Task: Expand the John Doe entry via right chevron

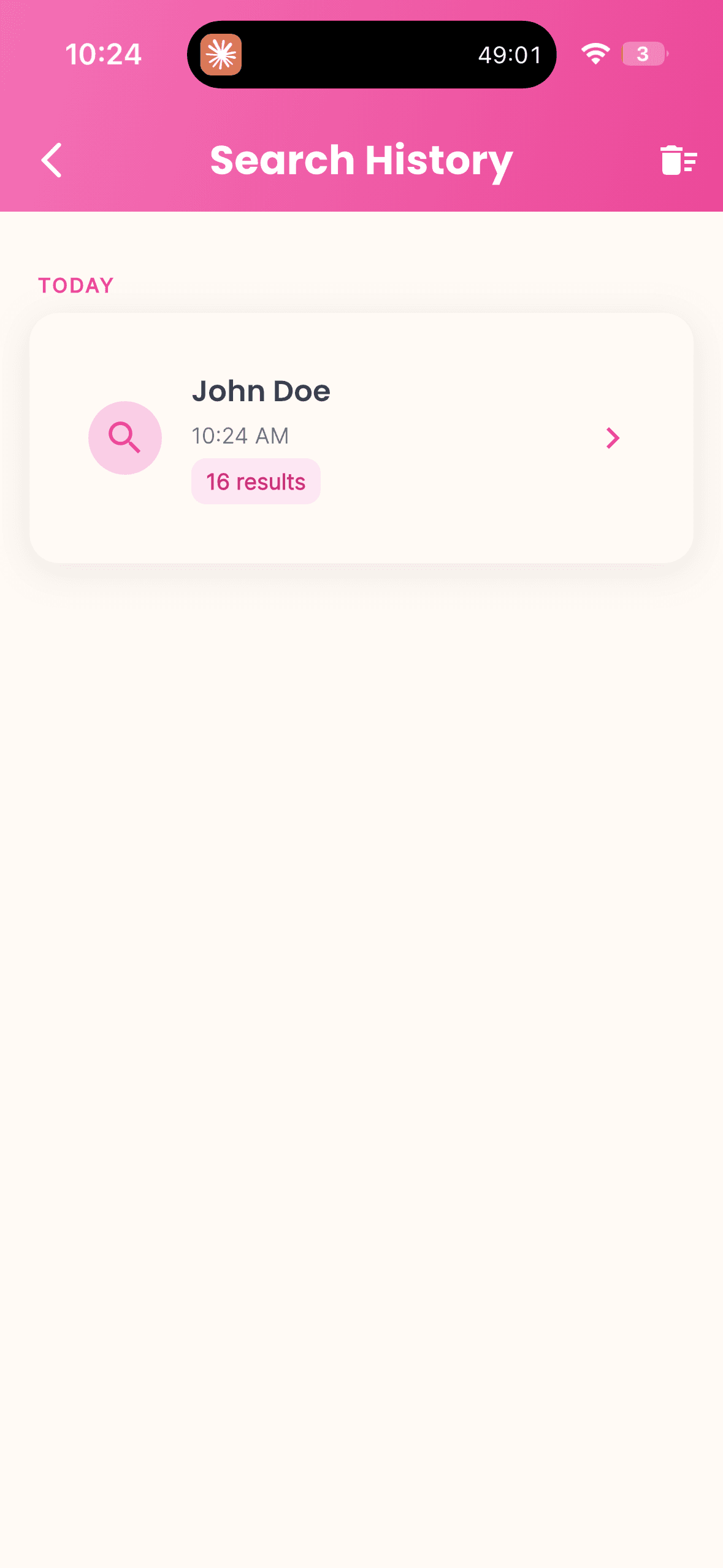Action: click(613, 438)
